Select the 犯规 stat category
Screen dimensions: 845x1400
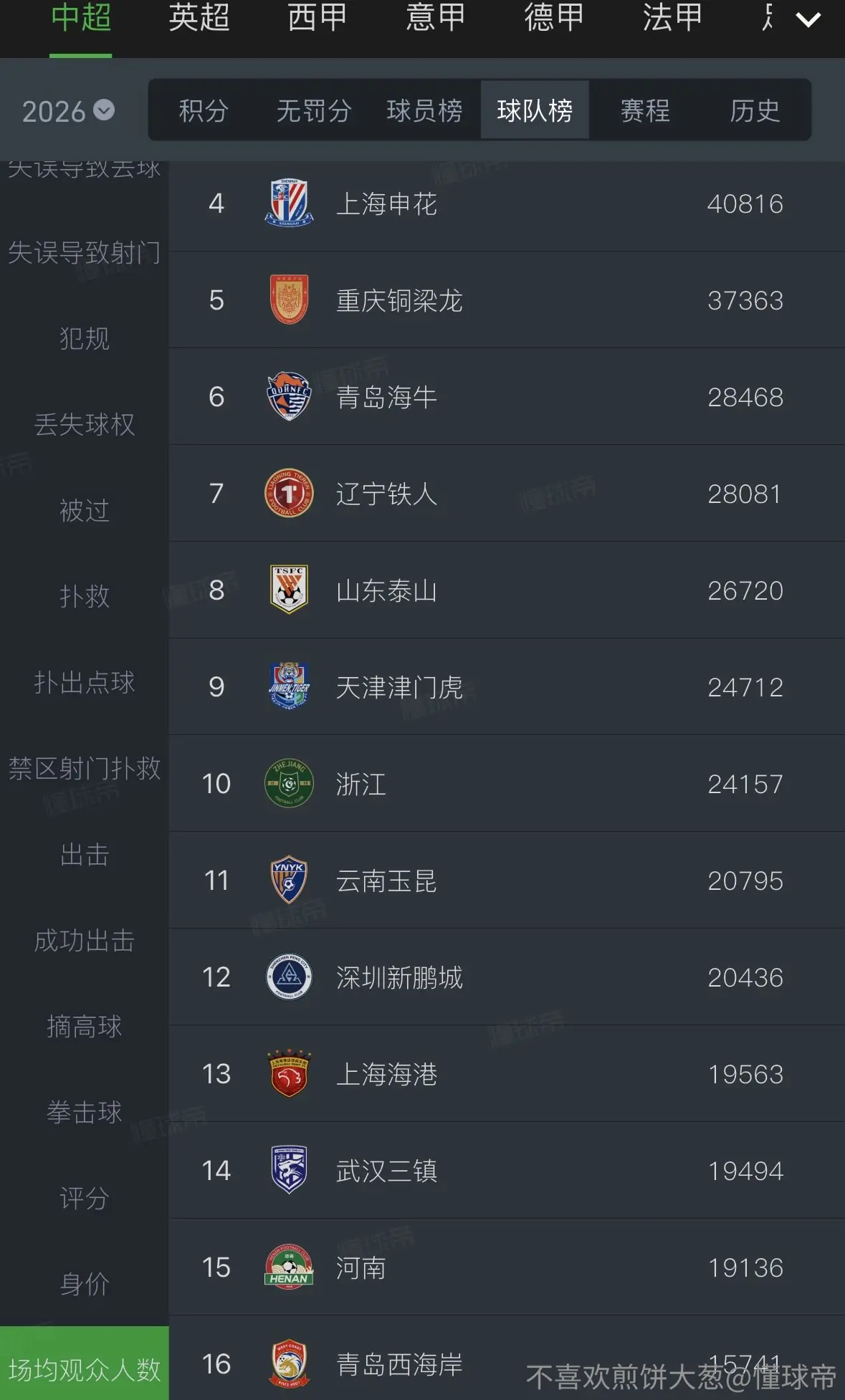[x=85, y=338]
